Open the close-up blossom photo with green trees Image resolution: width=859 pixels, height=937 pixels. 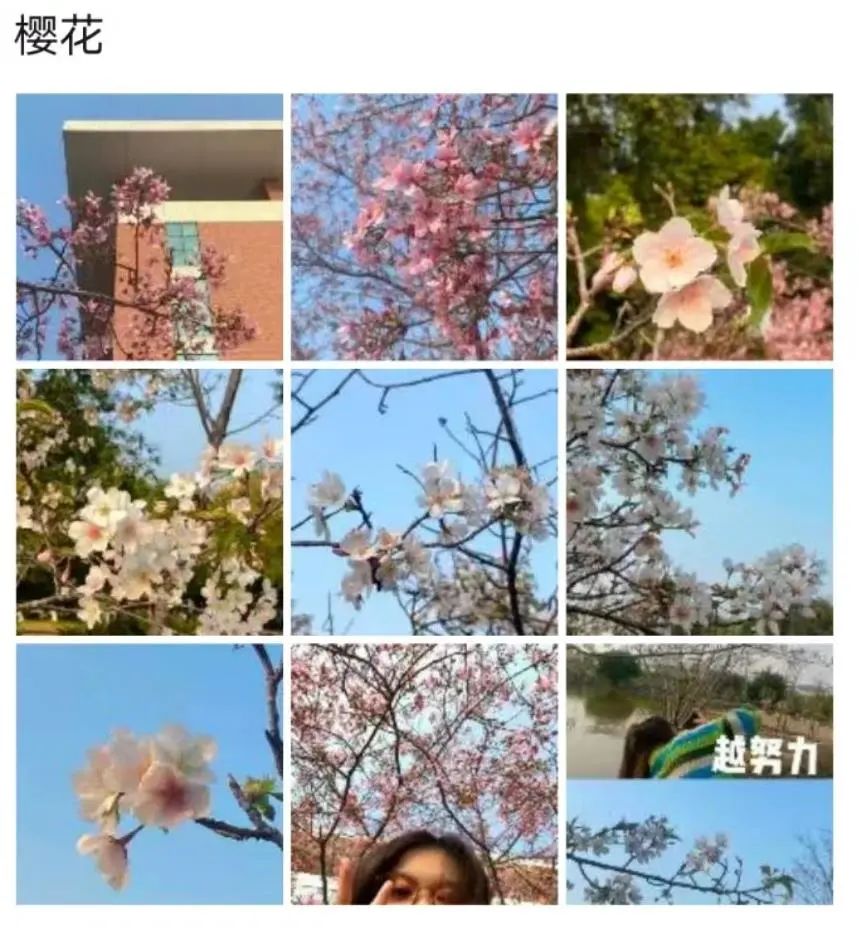point(699,227)
